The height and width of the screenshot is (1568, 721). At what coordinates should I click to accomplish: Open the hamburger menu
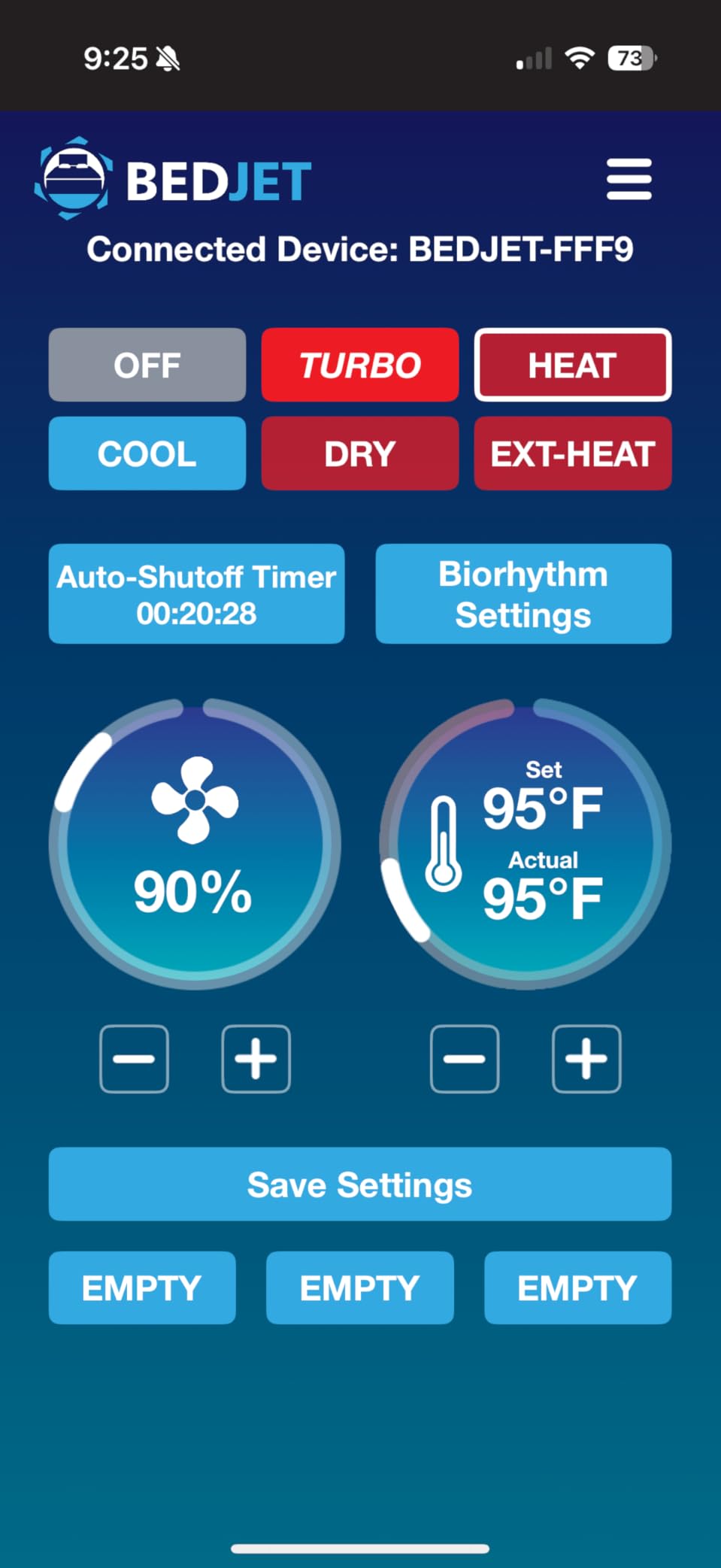point(629,179)
